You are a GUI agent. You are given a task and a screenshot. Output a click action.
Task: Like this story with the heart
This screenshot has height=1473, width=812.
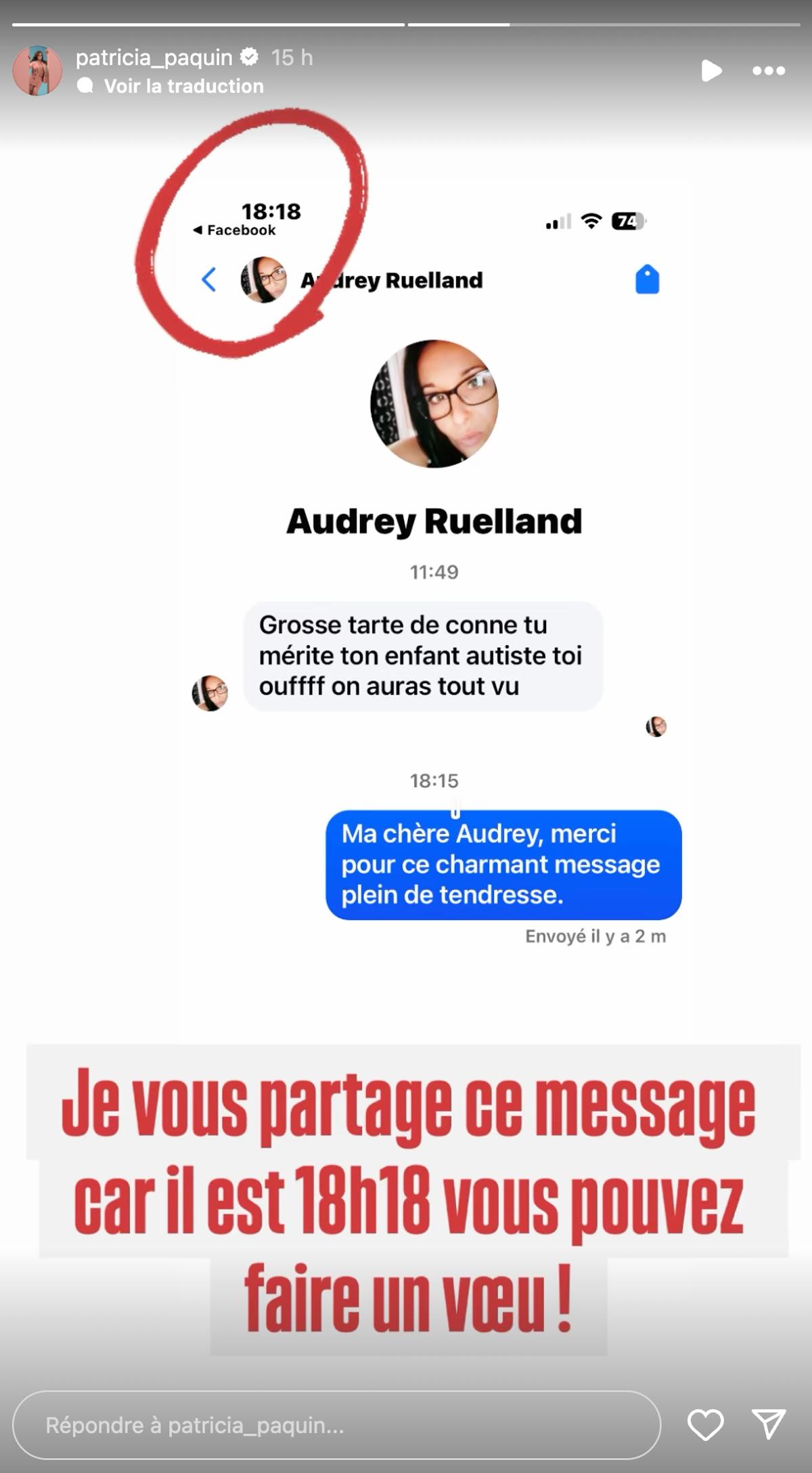coord(705,1424)
